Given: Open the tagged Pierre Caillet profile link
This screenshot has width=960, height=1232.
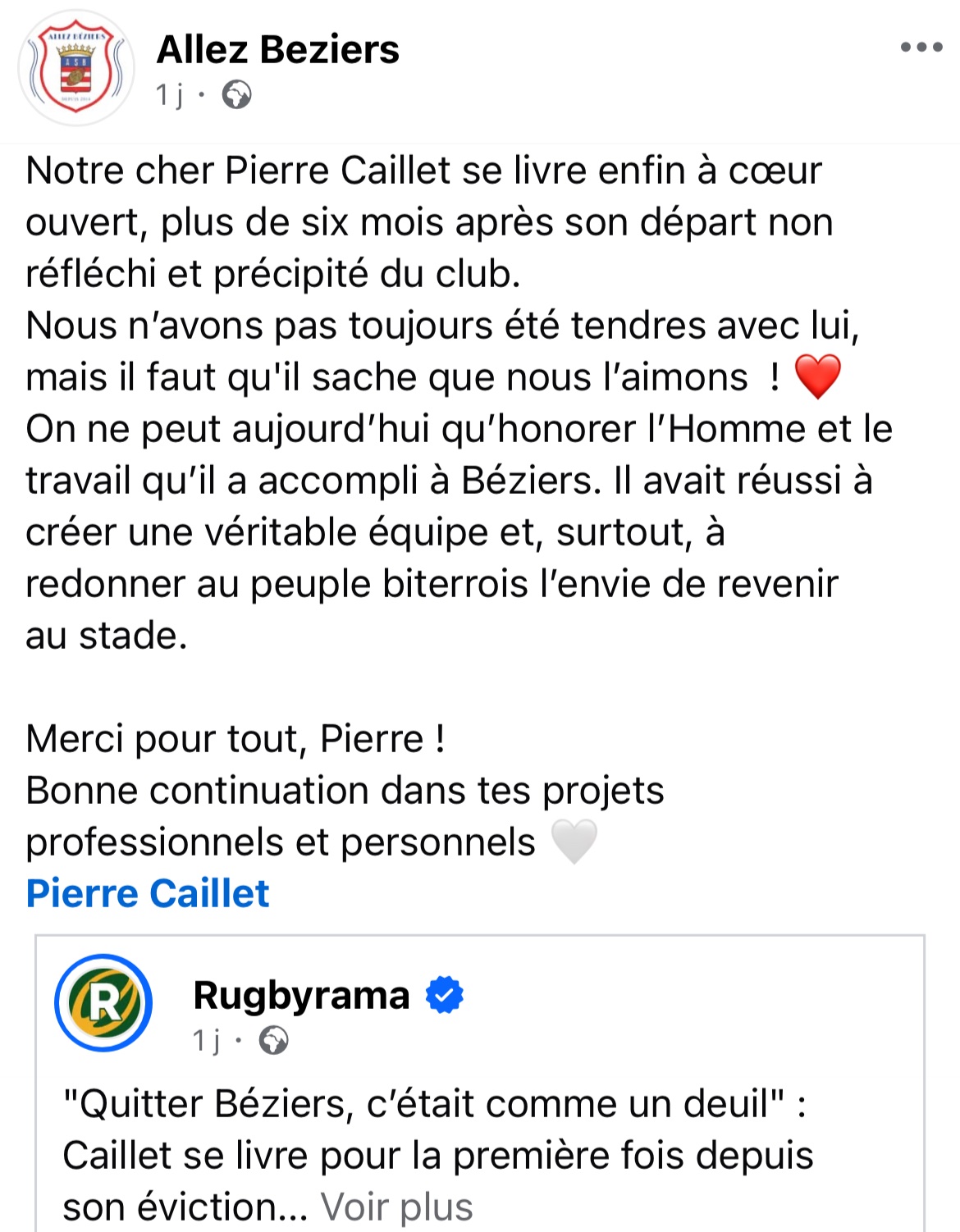Looking at the screenshot, I should [148, 893].
